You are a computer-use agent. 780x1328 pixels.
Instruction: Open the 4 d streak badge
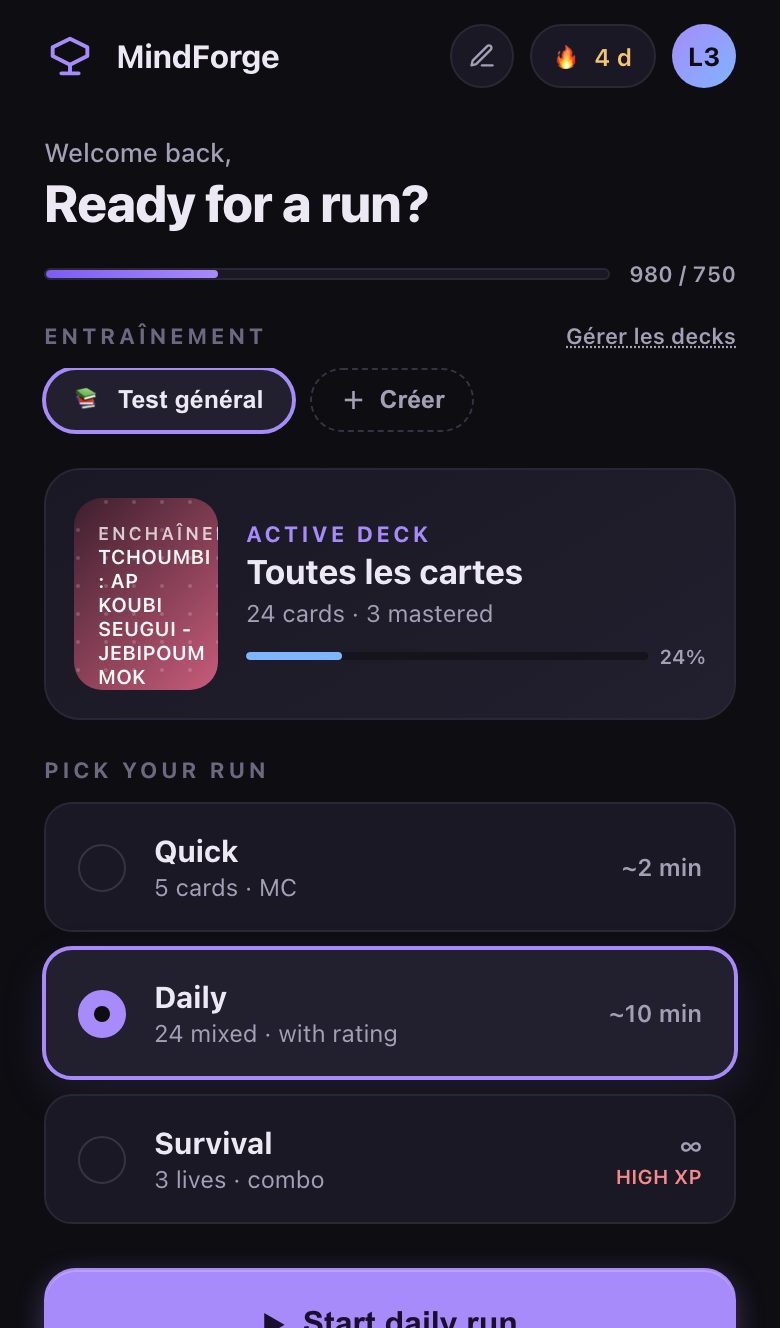pos(593,56)
